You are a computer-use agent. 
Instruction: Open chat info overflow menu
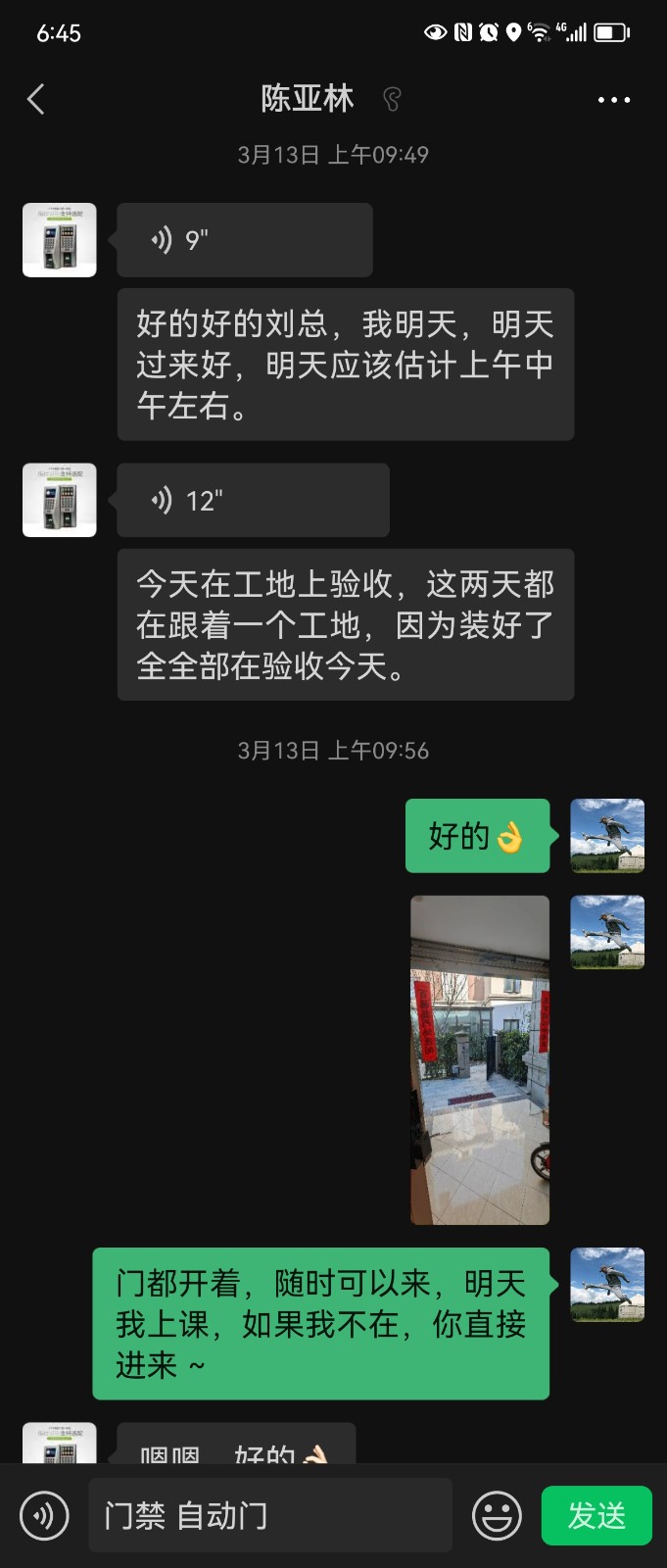613,100
